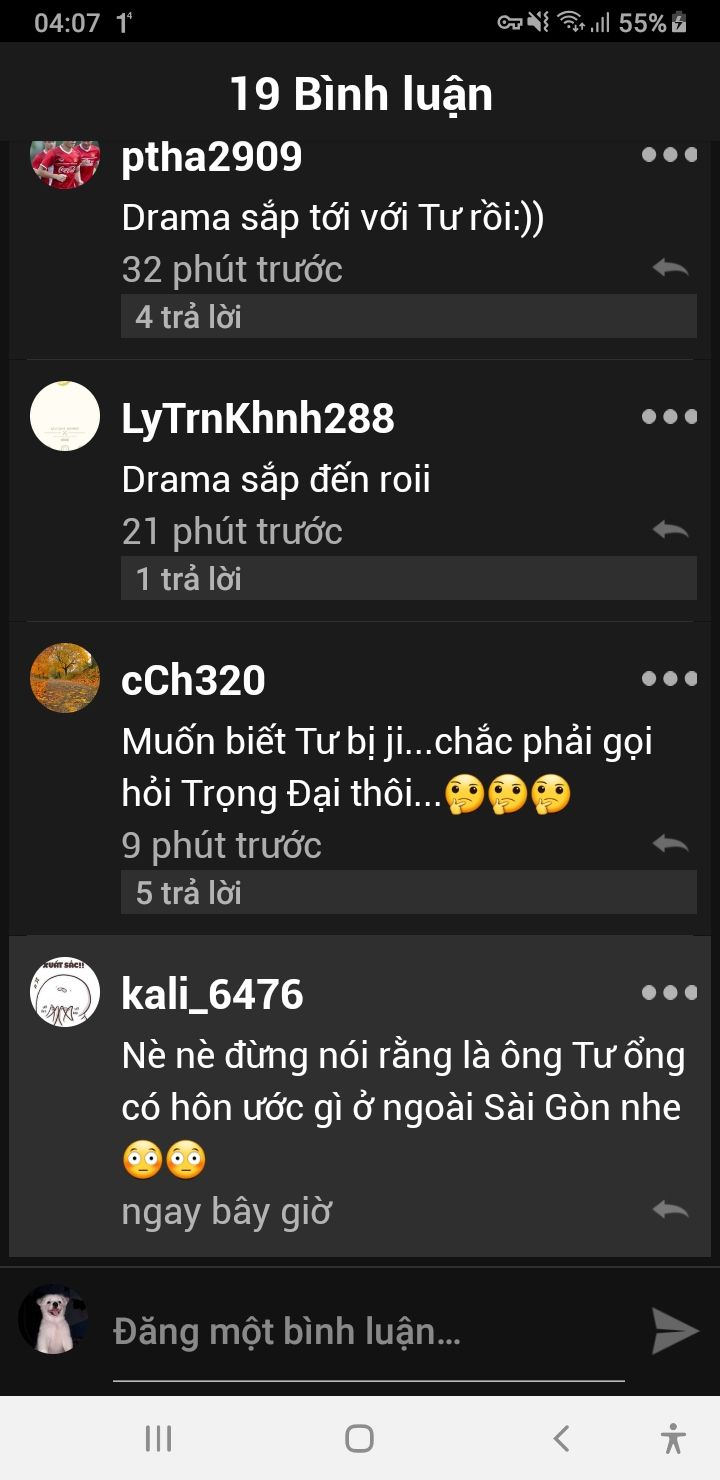The width and height of the screenshot is (720, 1480).
Task: Expand the 4 replies under ptha2909's comment
Action: (x=408, y=317)
